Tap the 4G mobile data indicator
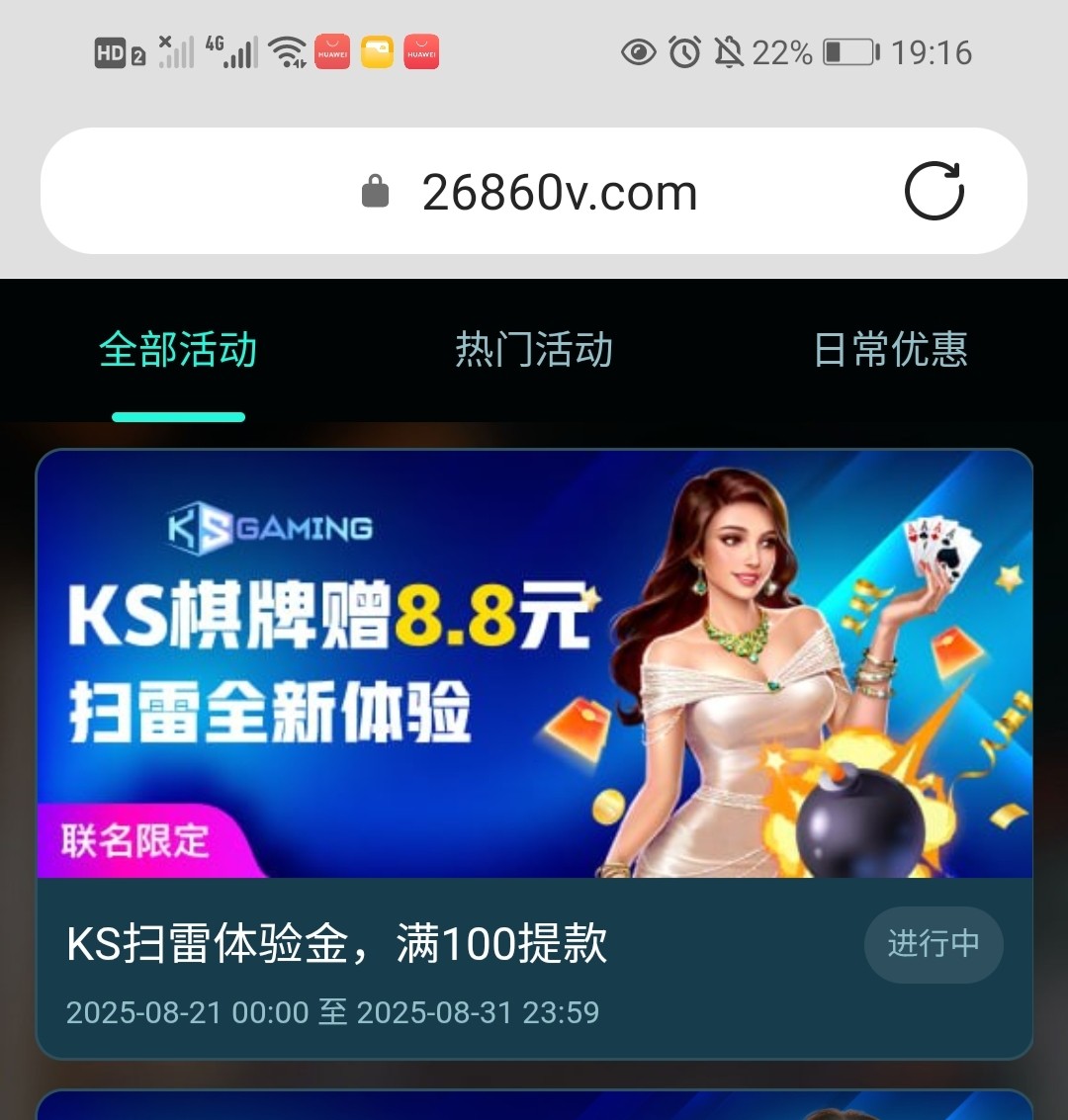1068x1120 pixels. coord(232,51)
